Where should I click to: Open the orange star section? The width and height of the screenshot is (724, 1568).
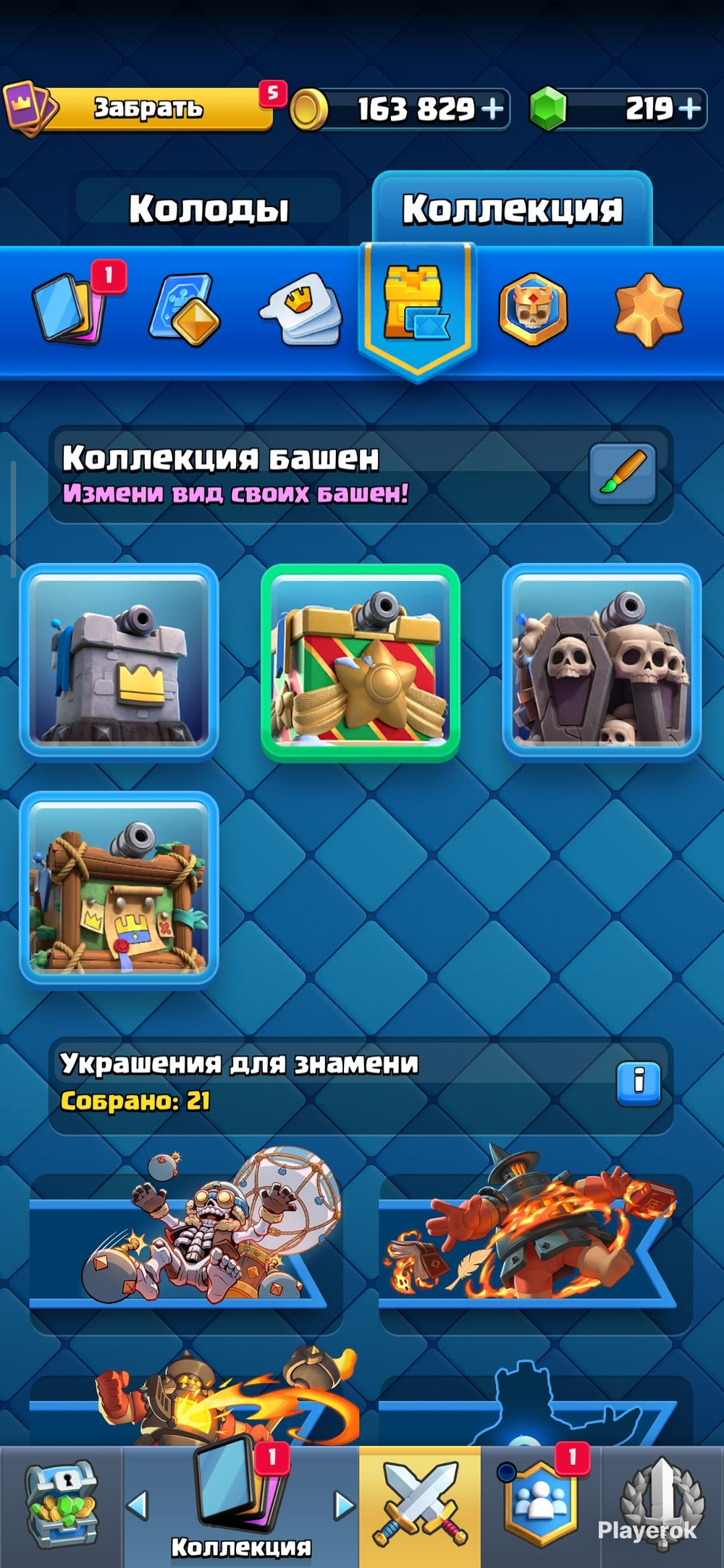[649, 310]
